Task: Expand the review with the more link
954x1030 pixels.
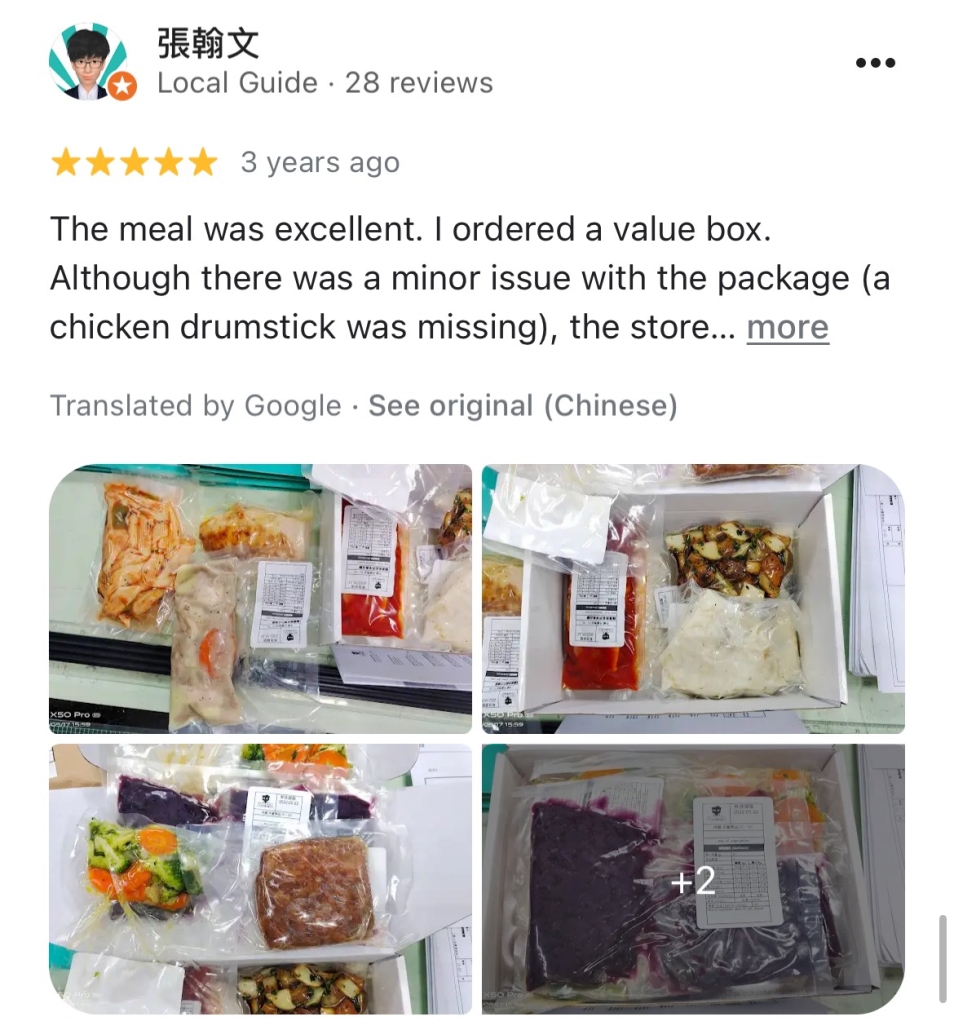Action: [787, 328]
